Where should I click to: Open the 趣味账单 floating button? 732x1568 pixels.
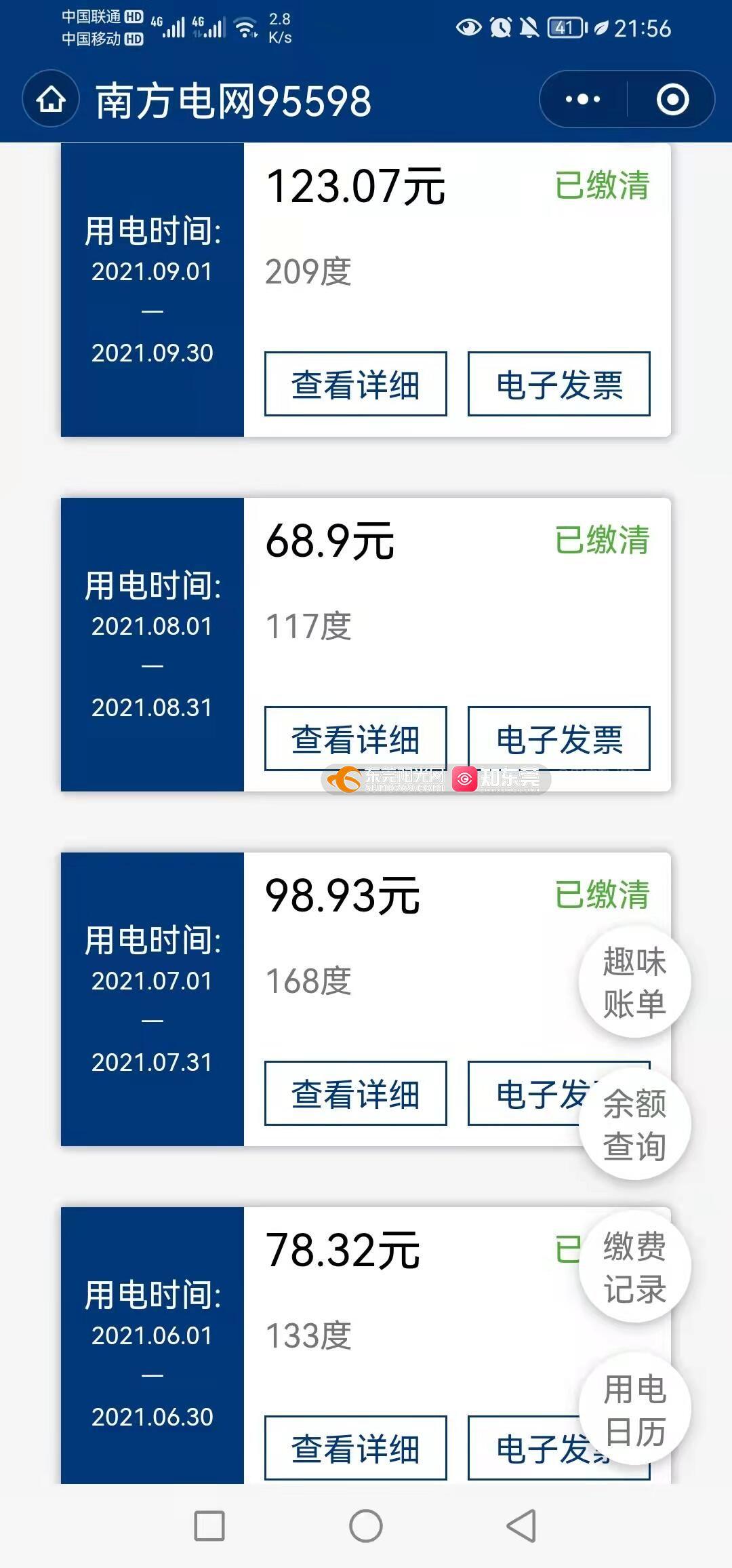click(634, 981)
